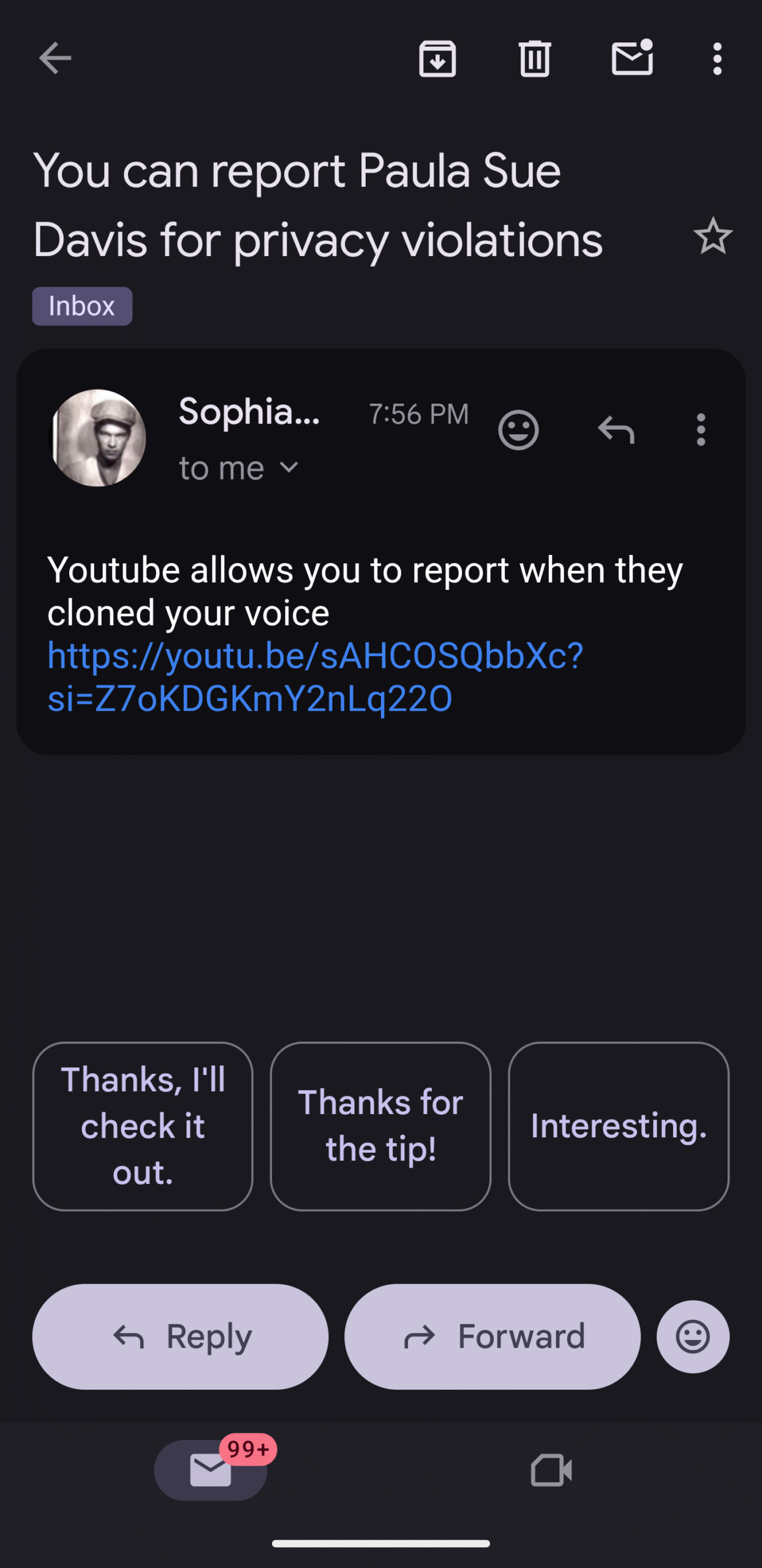Archive this email
Image resolution: width=762 pixels, height=1568 pixels.
point(437,59)
